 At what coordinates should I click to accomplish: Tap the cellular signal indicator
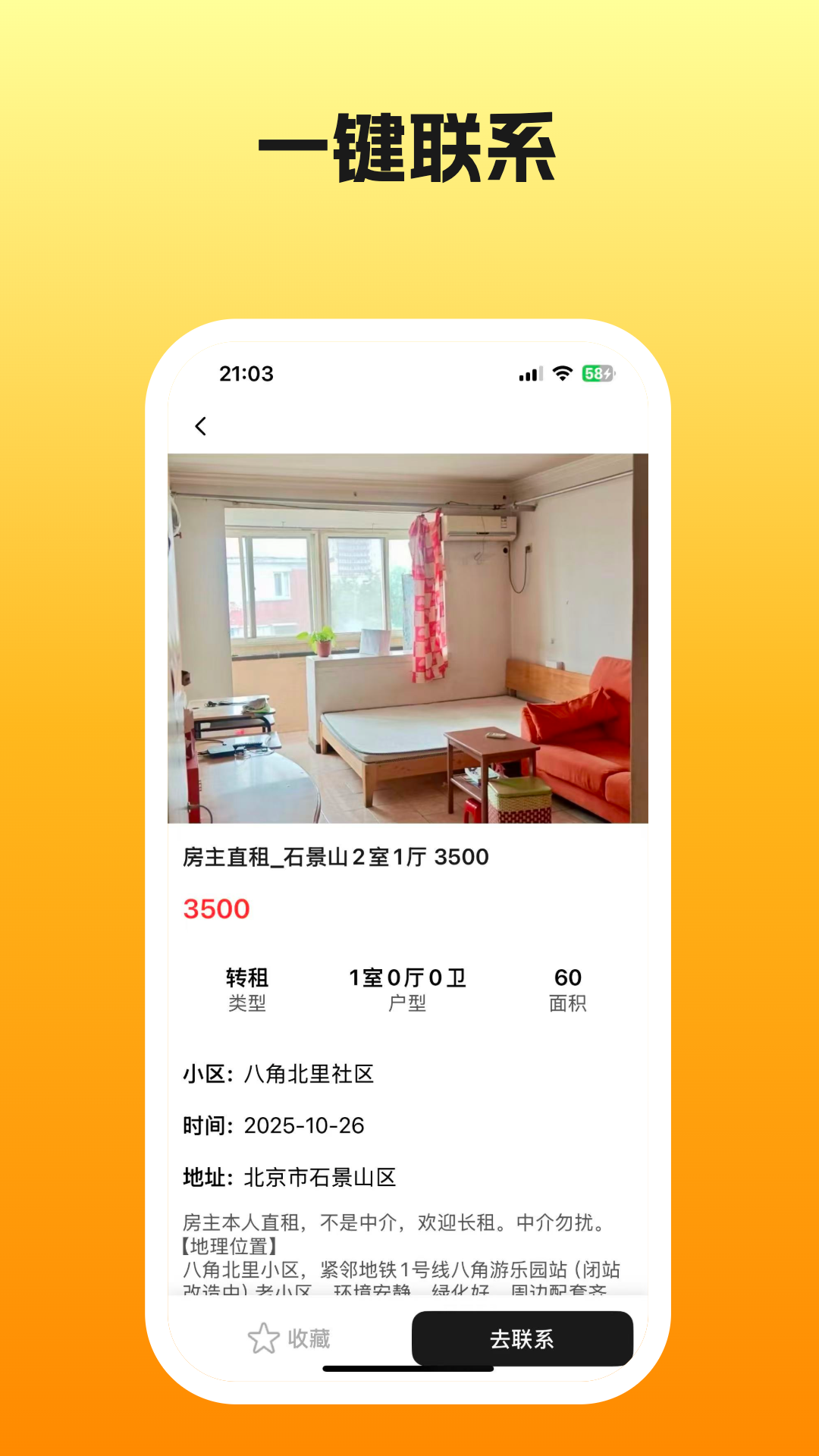(532, 373)
